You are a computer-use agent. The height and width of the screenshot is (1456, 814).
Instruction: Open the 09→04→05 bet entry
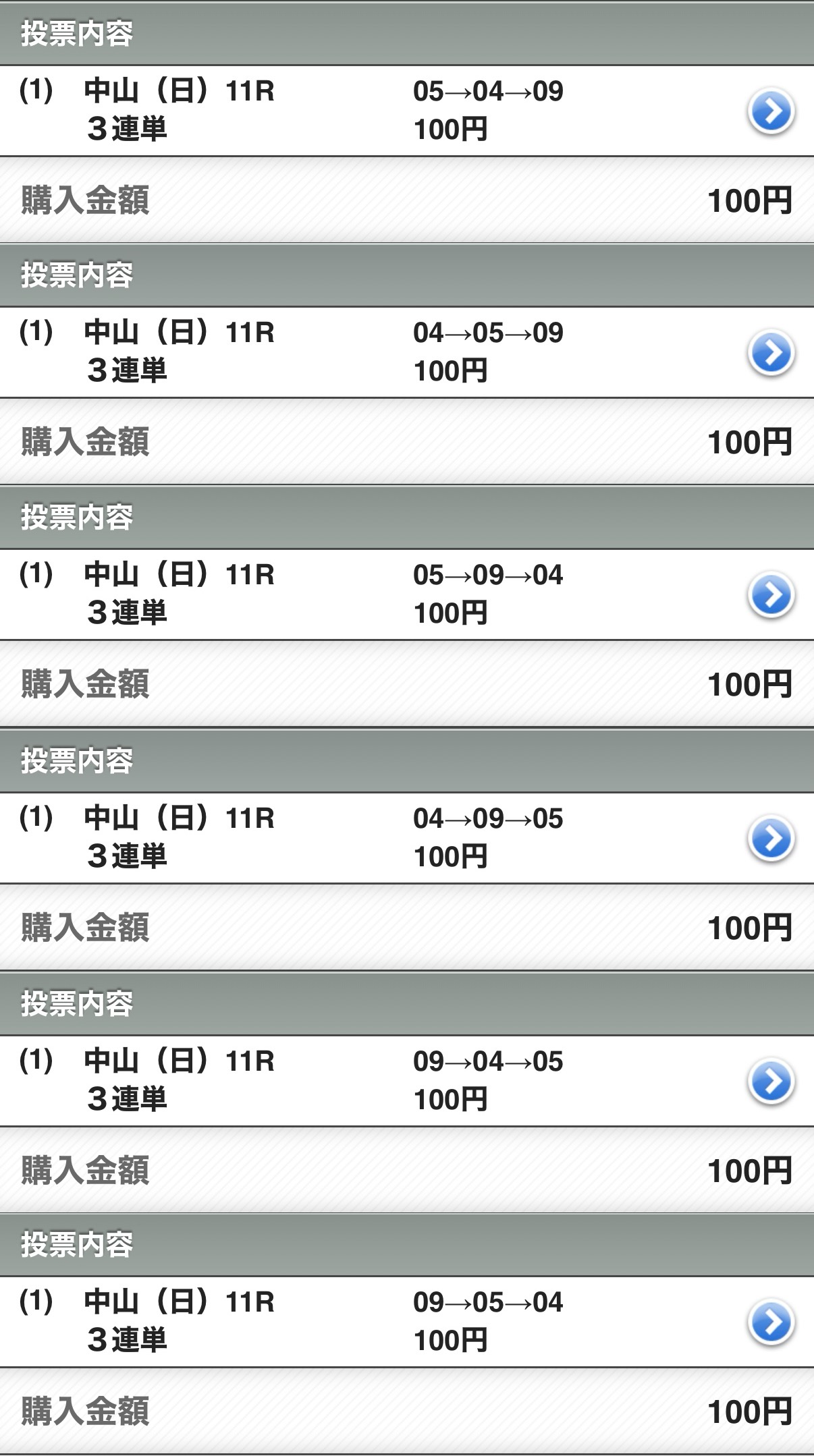coord(771,1081)
